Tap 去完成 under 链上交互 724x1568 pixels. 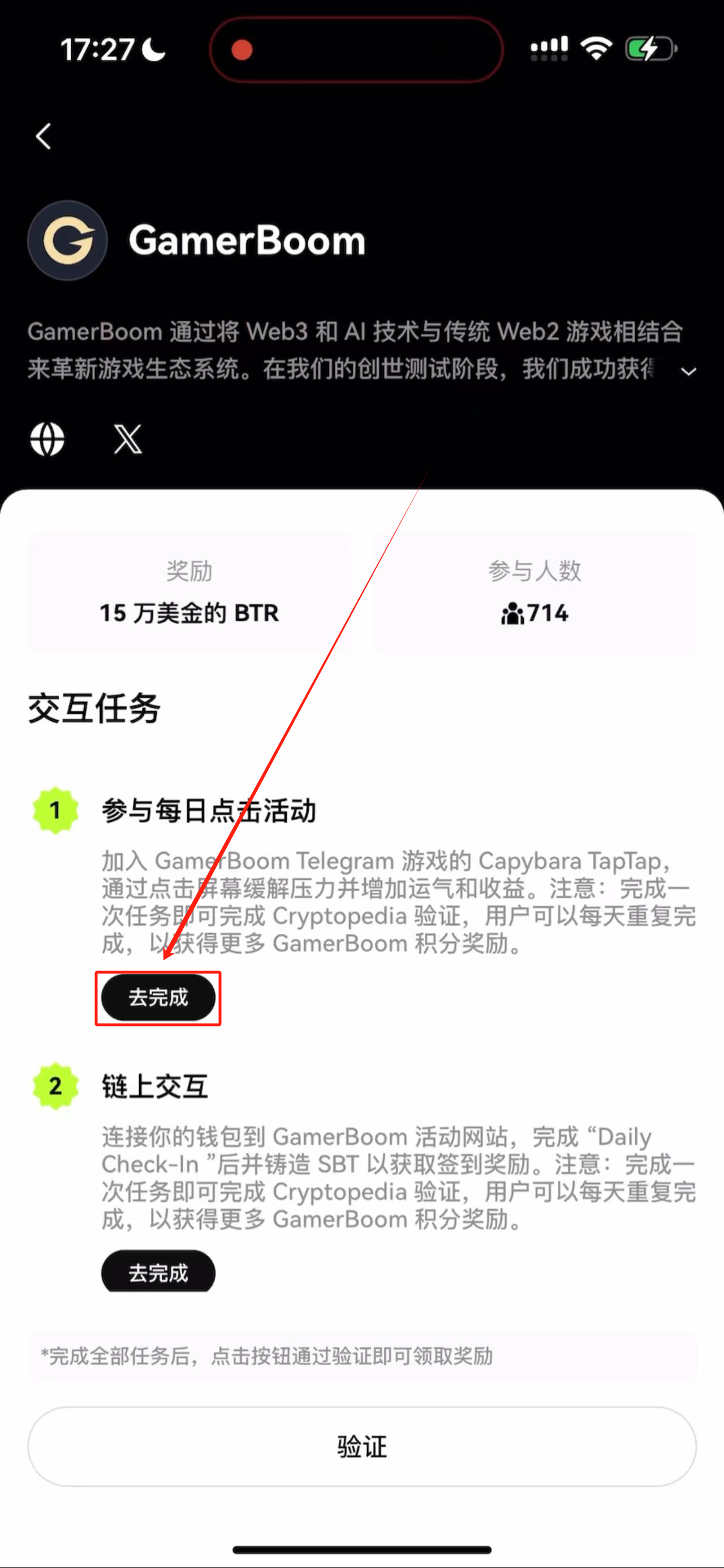tap(158, 1272)
